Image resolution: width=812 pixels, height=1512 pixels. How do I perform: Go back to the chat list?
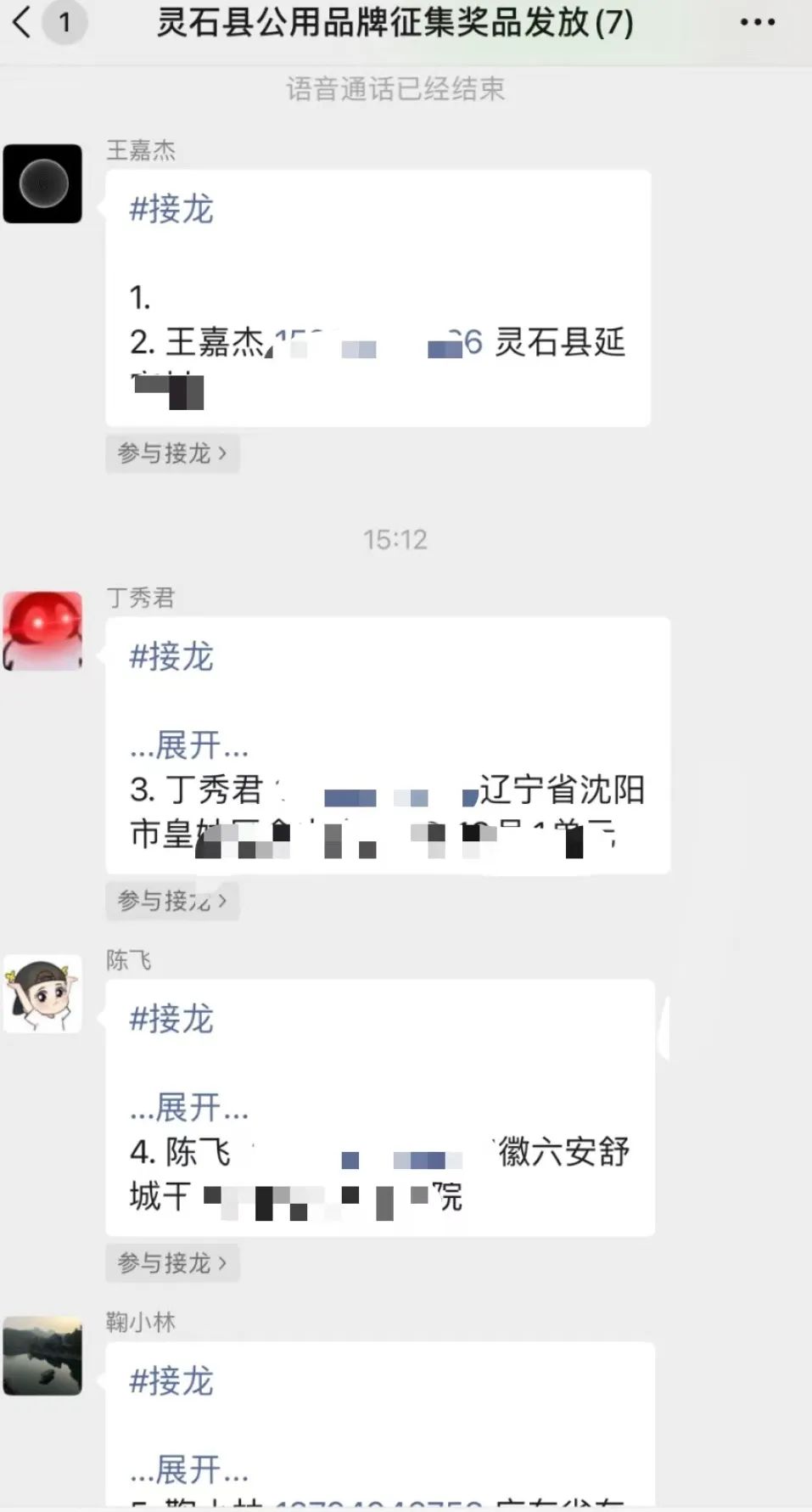pyautogui.click(x=24, y=22)
